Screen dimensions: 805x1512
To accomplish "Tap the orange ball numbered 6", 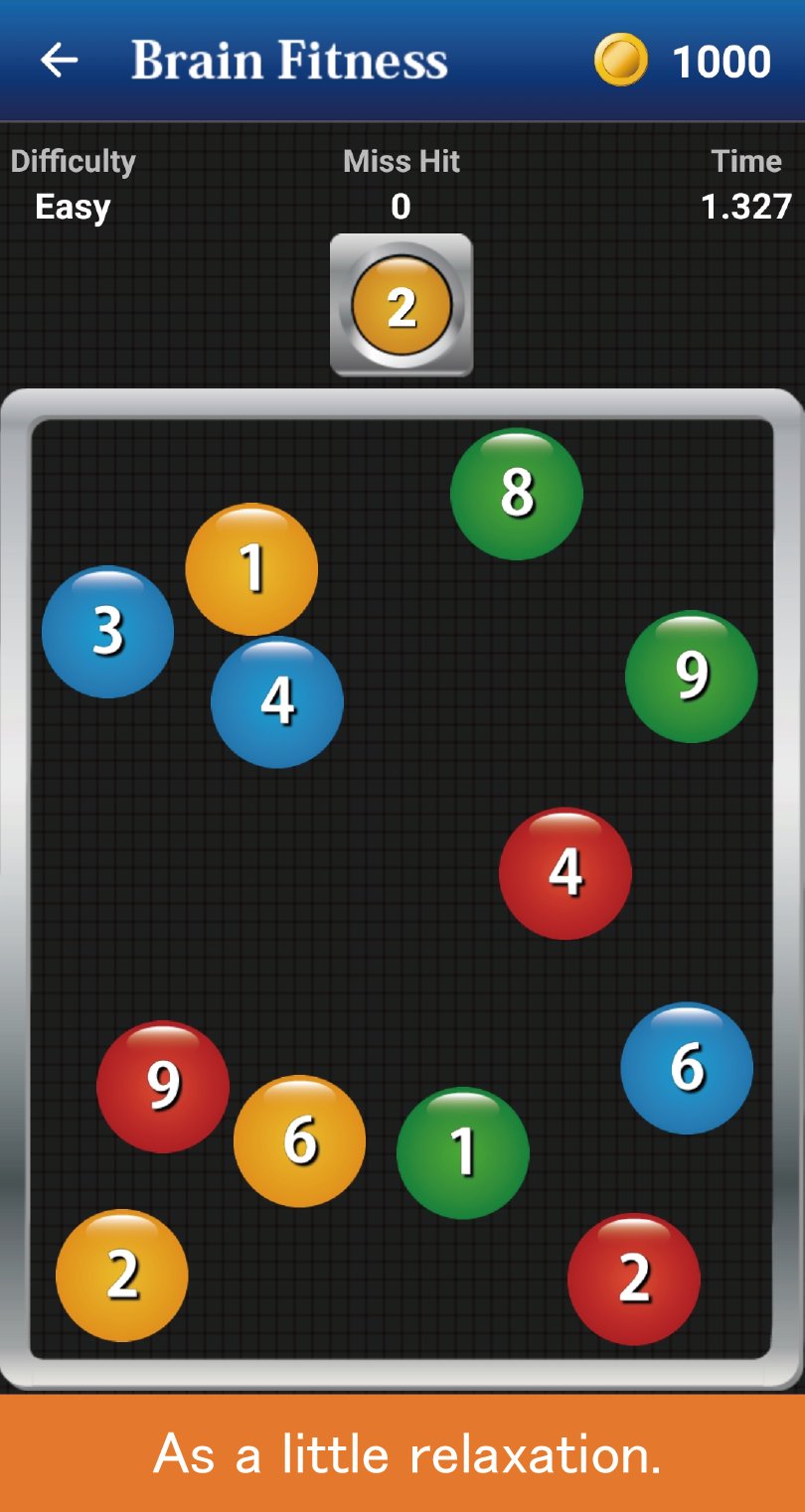I will click(299, 1140).
